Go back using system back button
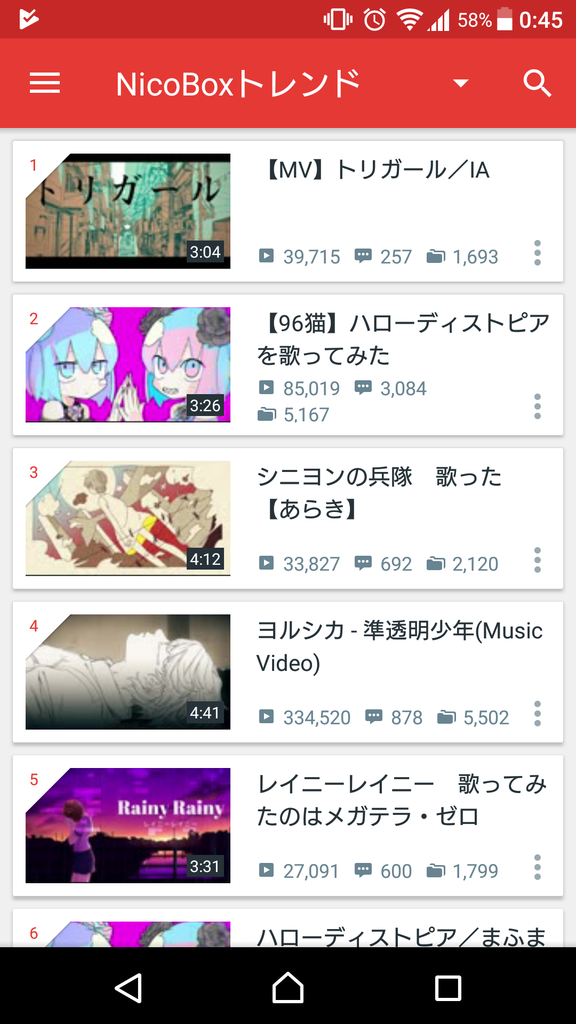The height and width of the screenshot is (1024, 576). [x=128, y=987]
